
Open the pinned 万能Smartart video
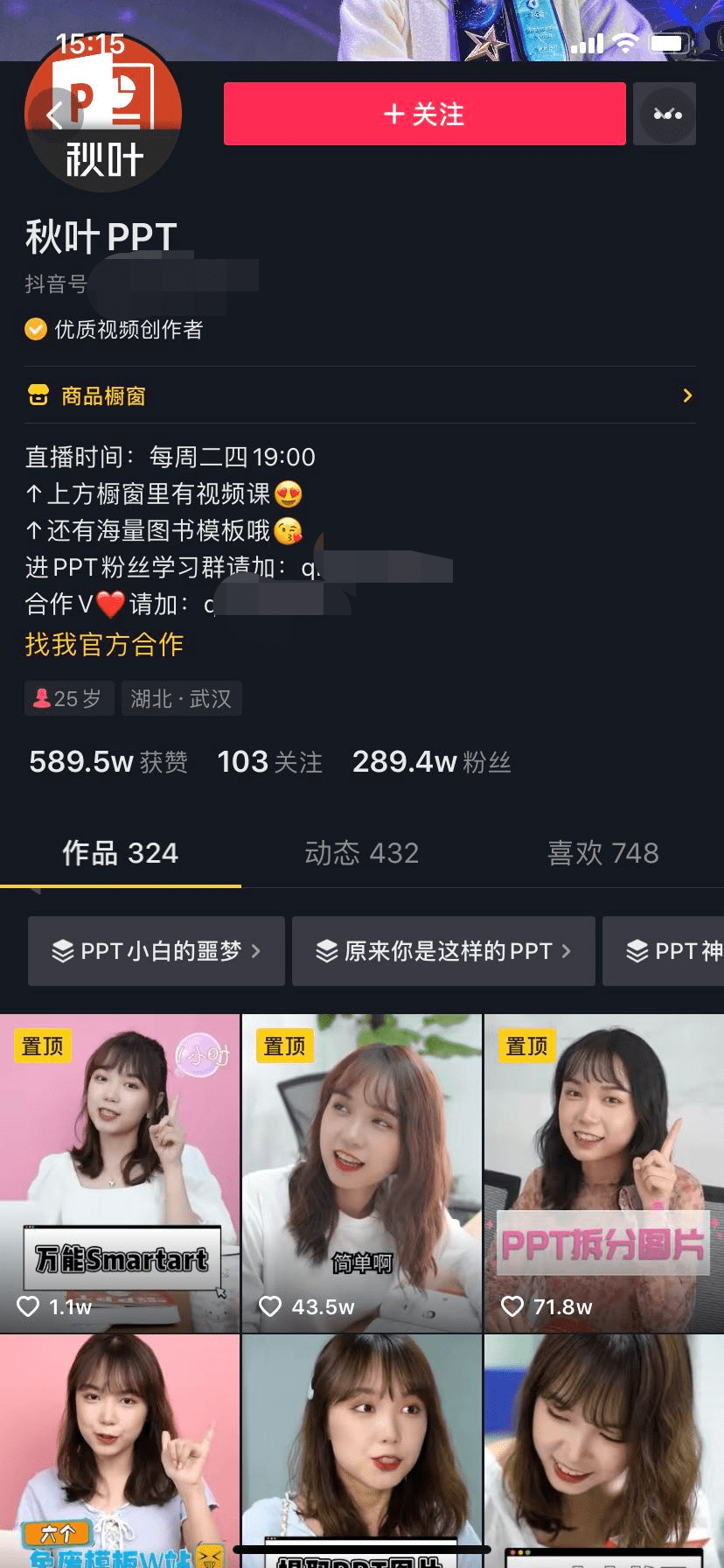tap(120, 1174)
